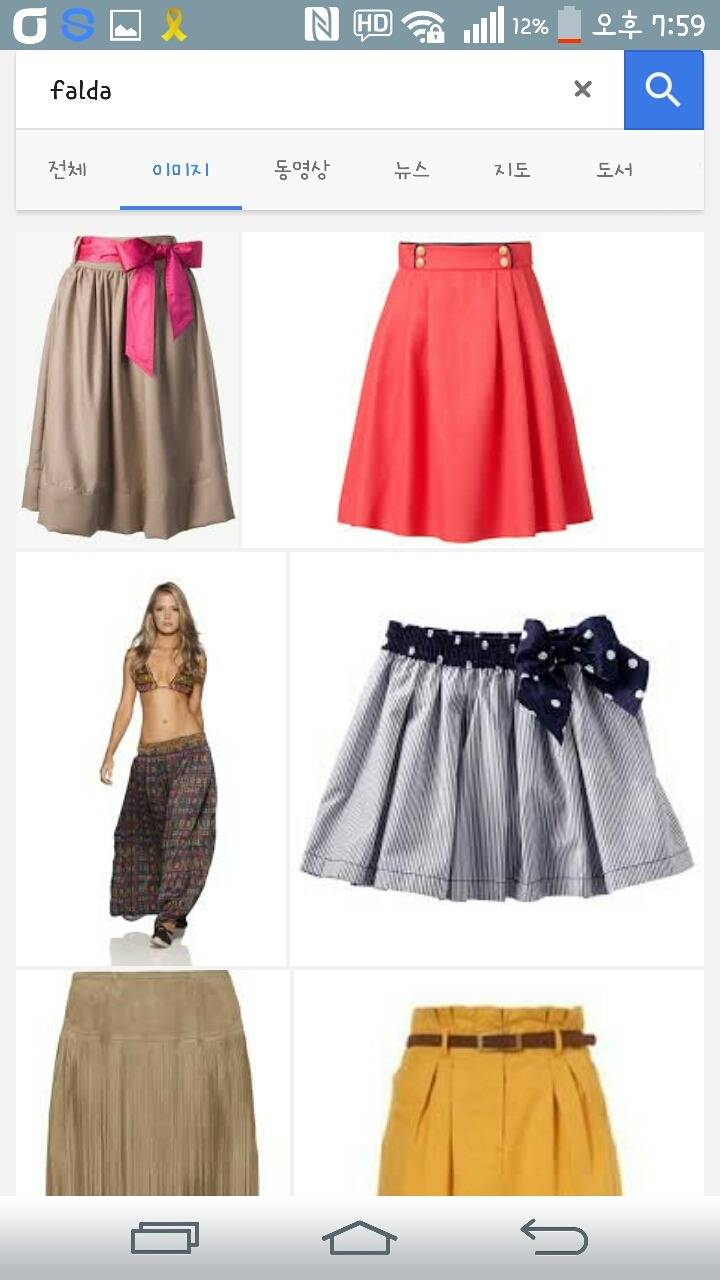Open the striped skirt with polka-dot bow image
The height and width of the screenshot is (1280, 720).
(x=497, y=758)
